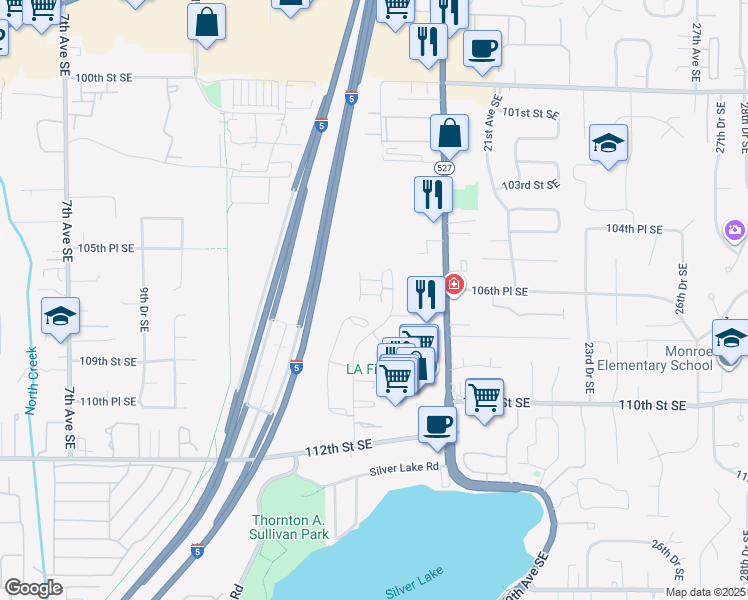Select the restaurant marker left of the medical marker
This screenshot has height=600, width=748.
[x=426, y=295]
